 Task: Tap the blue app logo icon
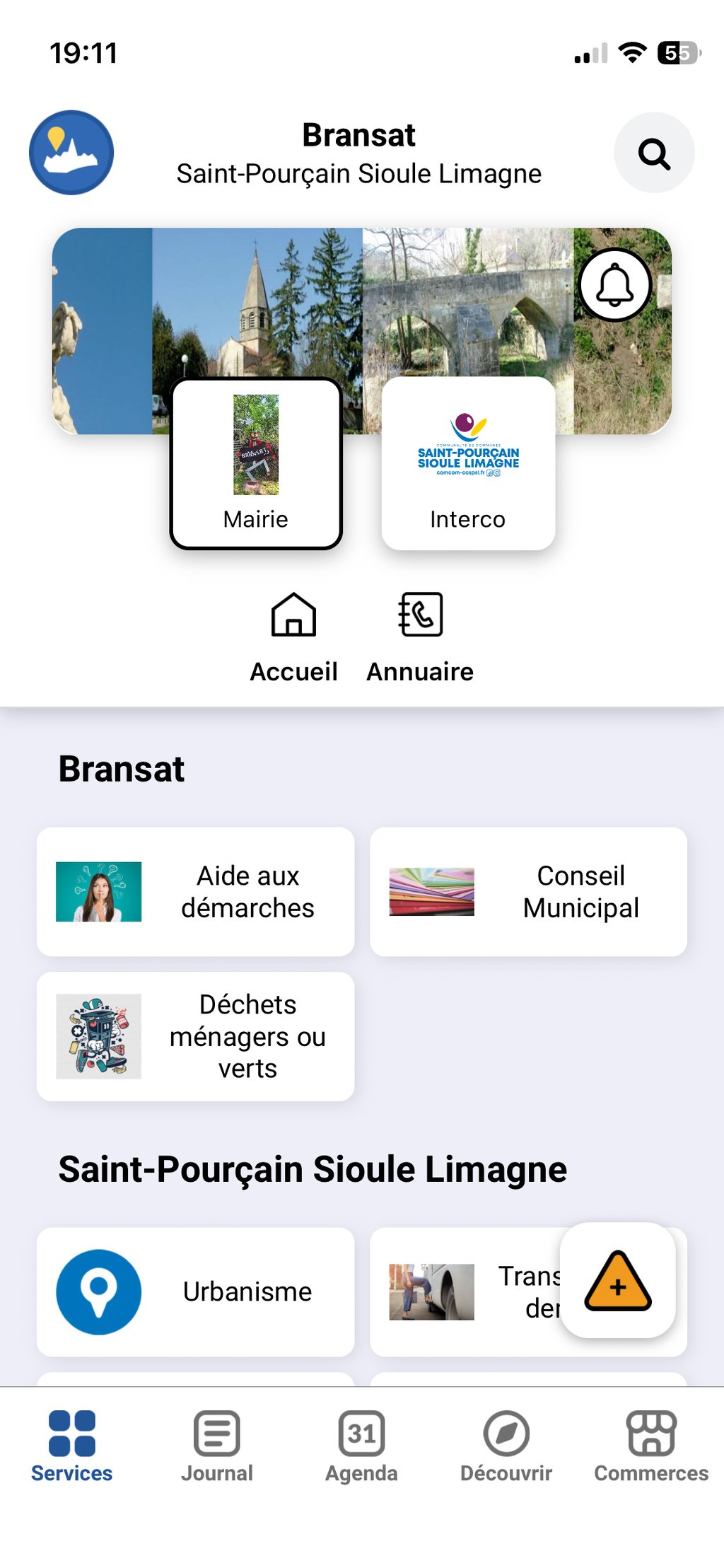pyautogui.click(x=71, y=153)
